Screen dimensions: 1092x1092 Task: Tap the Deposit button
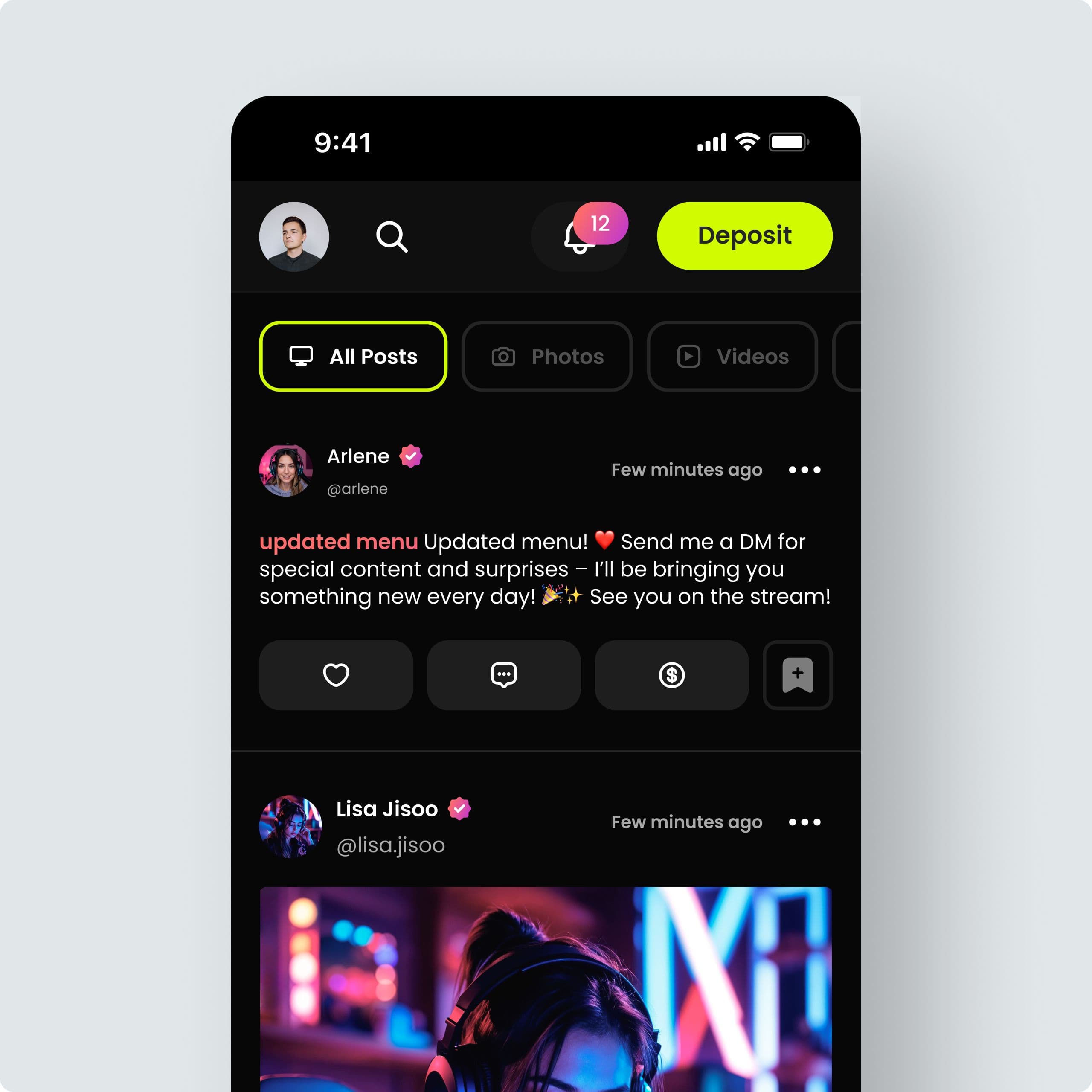pos(744,236)
